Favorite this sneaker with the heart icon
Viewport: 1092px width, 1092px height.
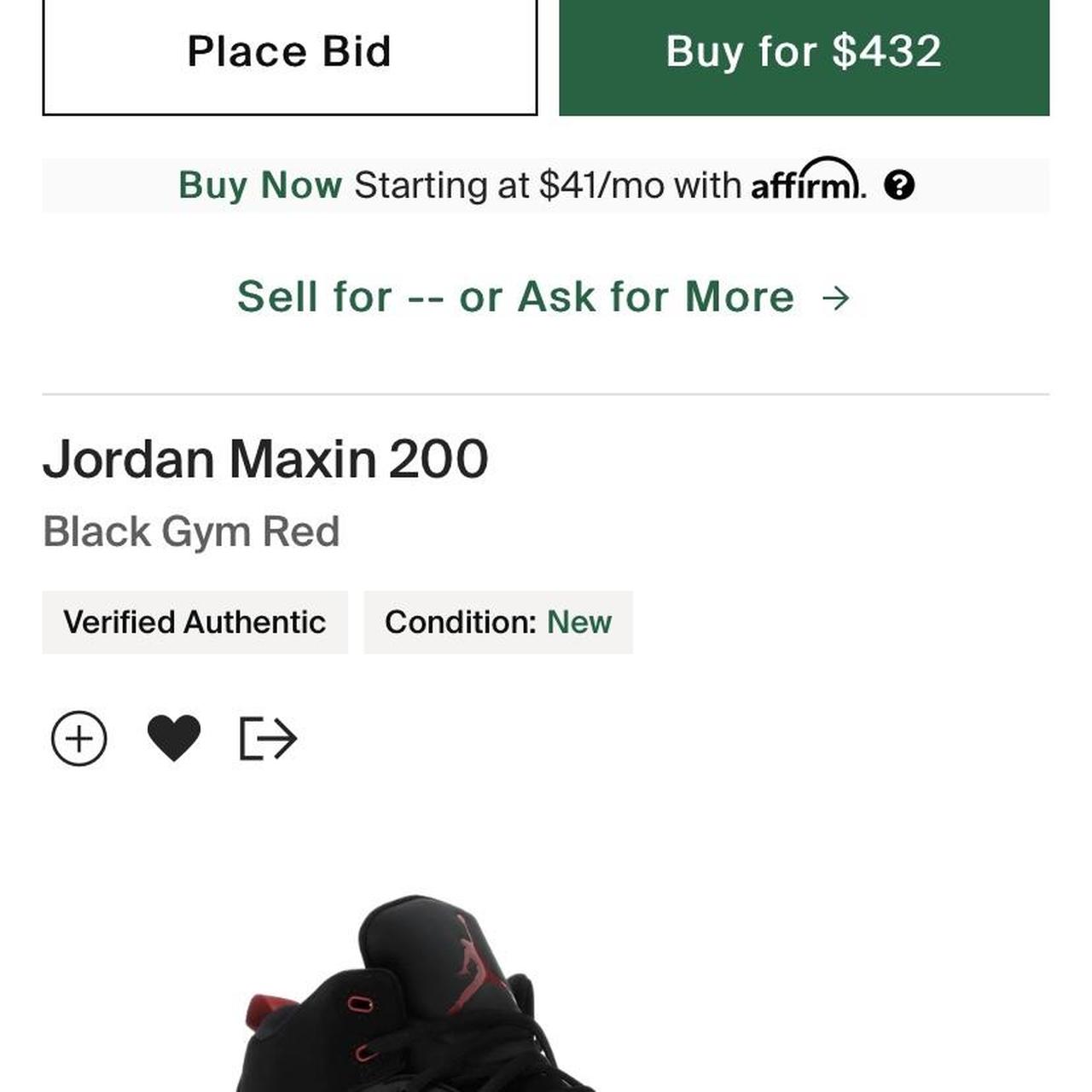(x=174, y=738)
